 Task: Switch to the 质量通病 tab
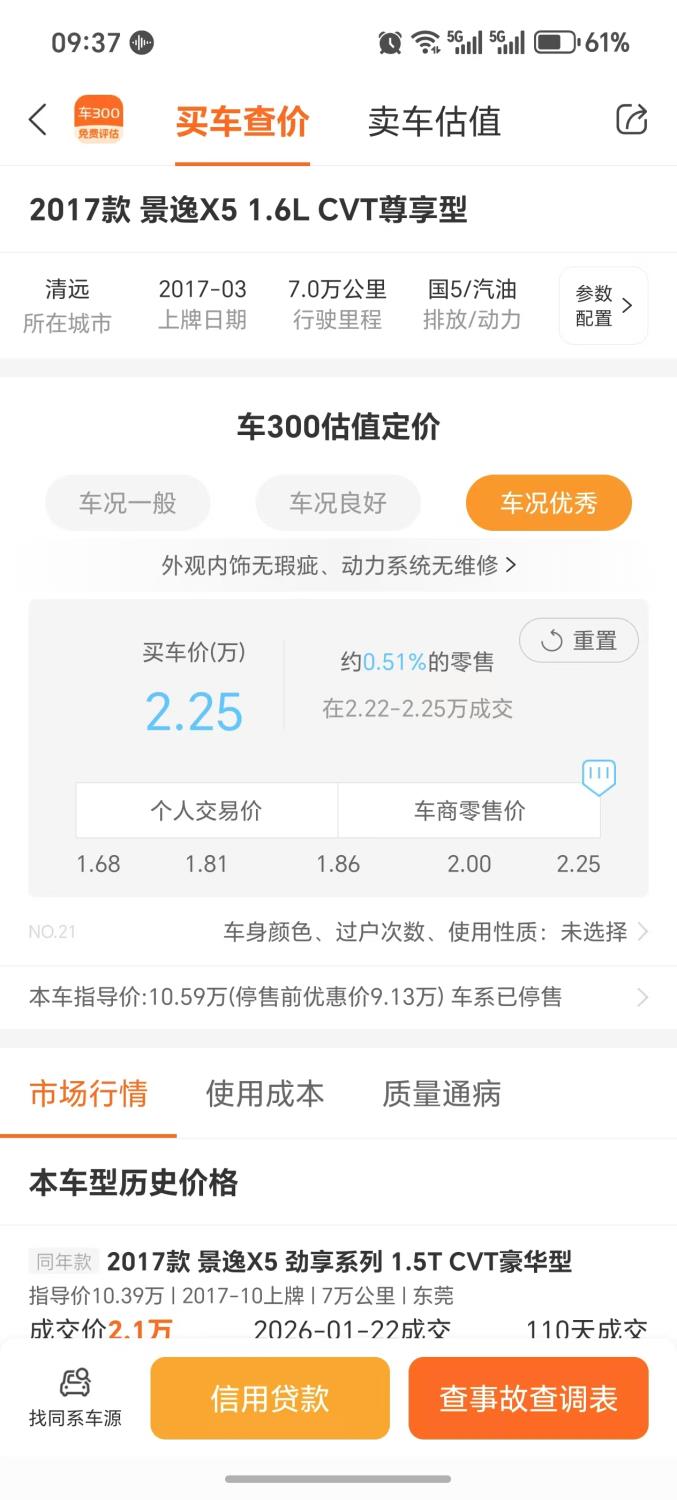click(x=441, y=1094)
